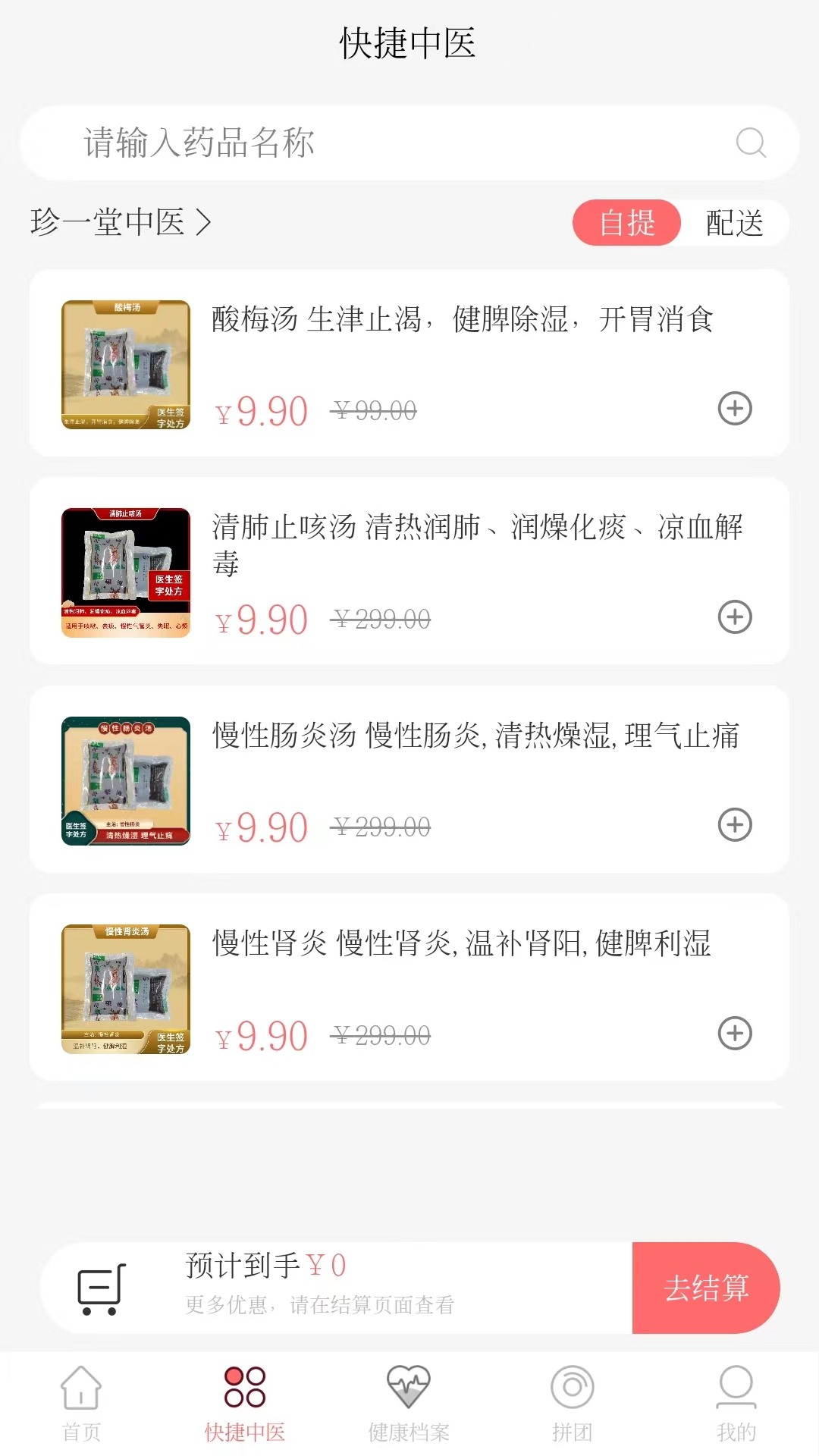Select the 快捷中医 bottom tab

[x=245, y=1403]
